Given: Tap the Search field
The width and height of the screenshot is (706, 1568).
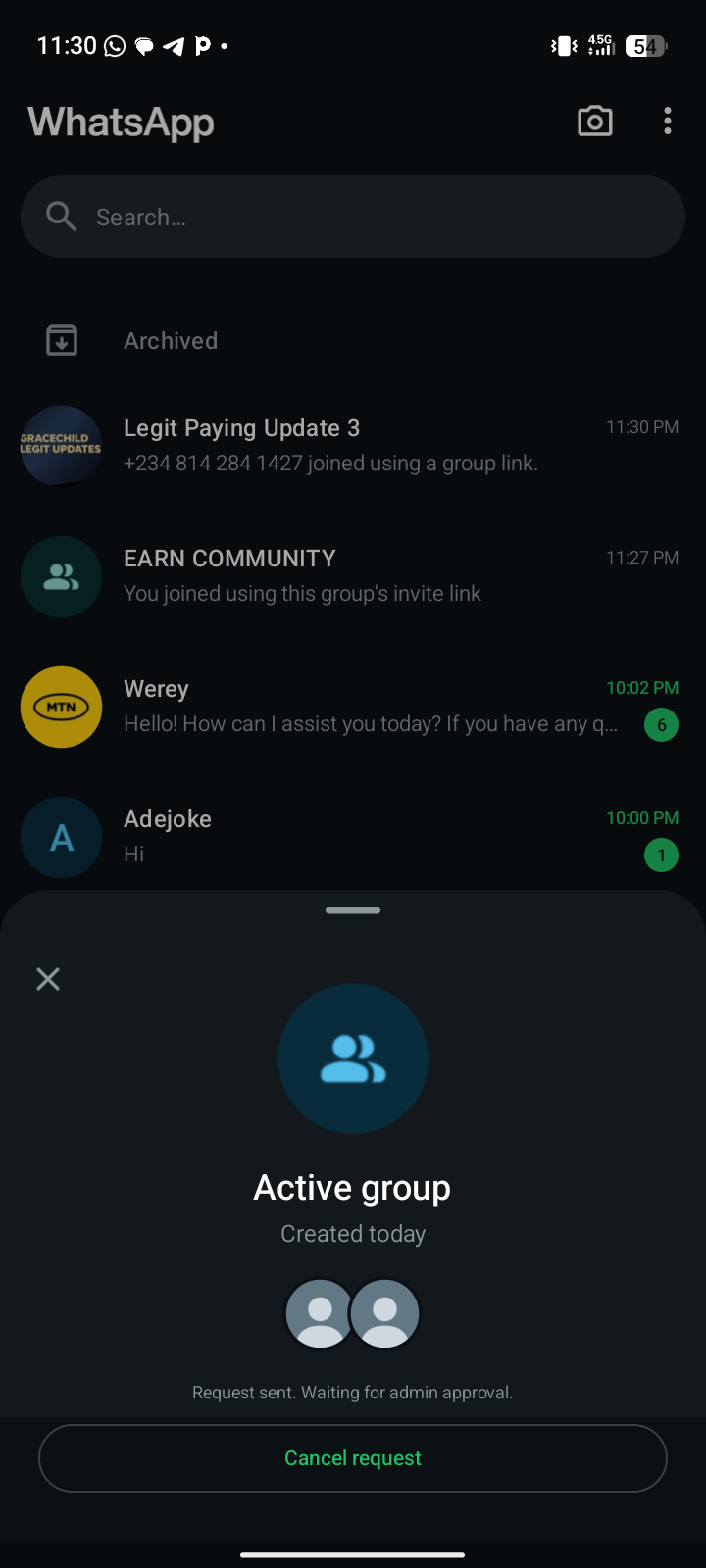Looking at the screenshot, I should click(x=353, y=217).
